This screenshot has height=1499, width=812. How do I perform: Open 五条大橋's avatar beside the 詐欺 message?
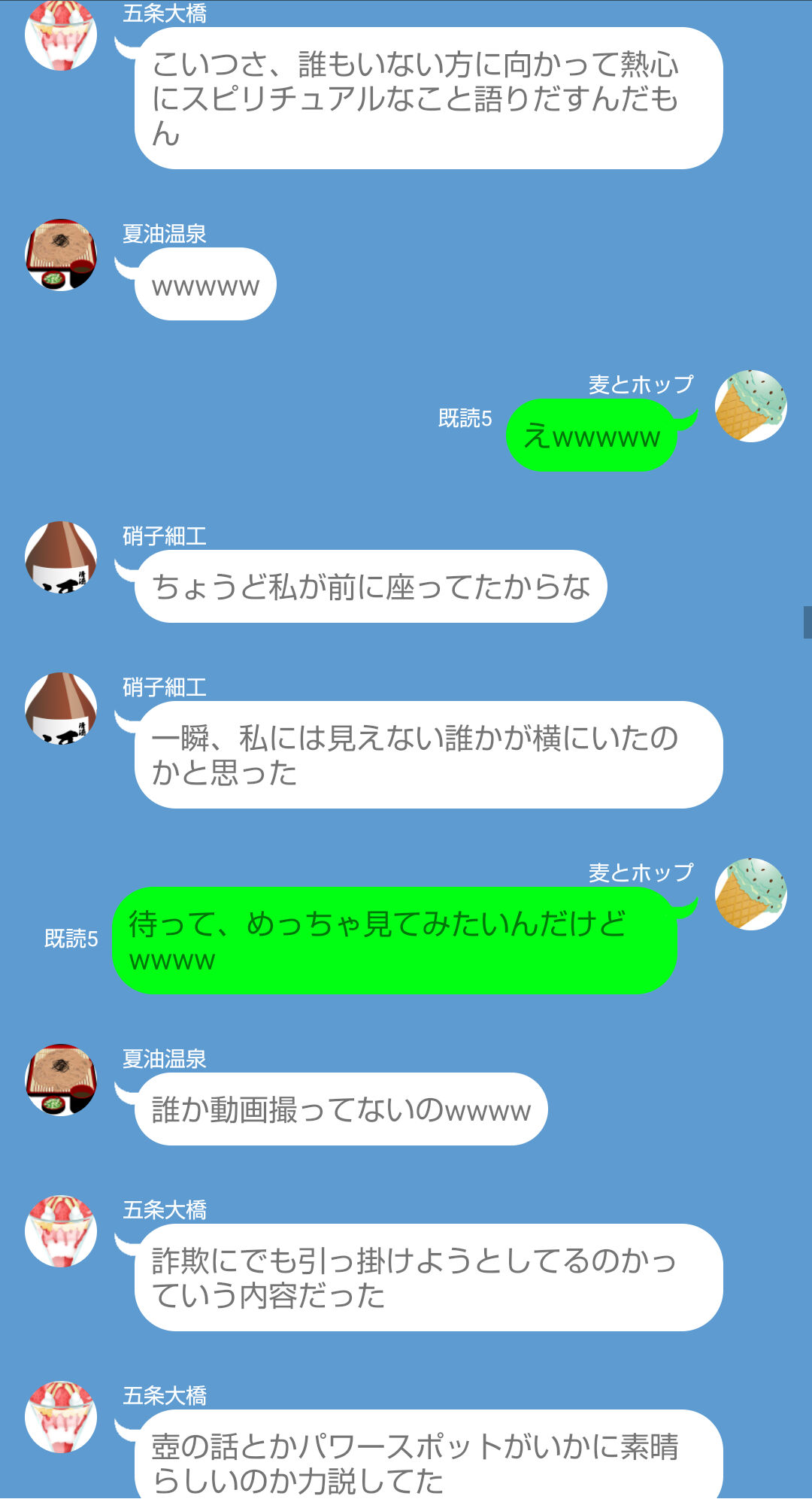coord(61,1230)
